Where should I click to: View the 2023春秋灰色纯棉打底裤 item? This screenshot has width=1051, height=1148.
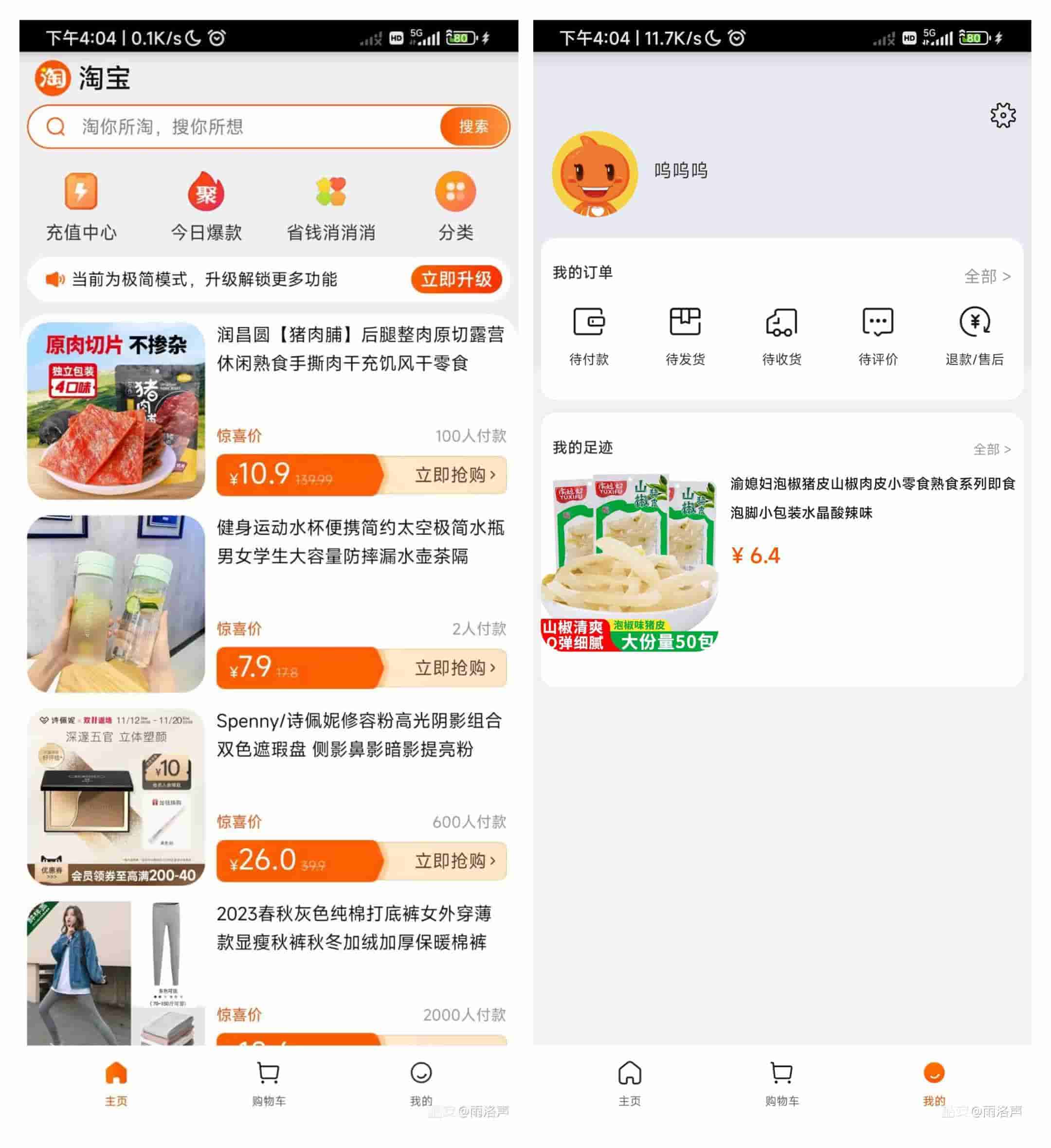(353, 928)
